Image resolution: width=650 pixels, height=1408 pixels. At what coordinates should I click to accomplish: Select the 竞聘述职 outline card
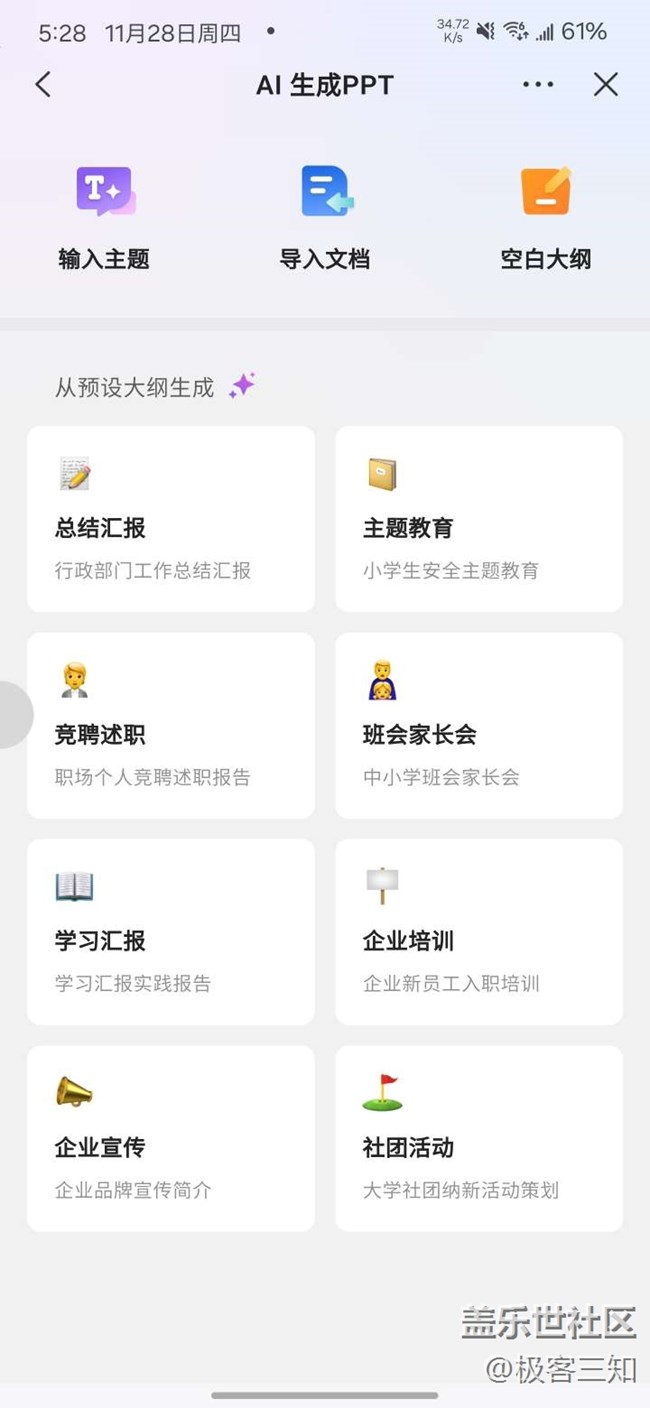[171, 725]
